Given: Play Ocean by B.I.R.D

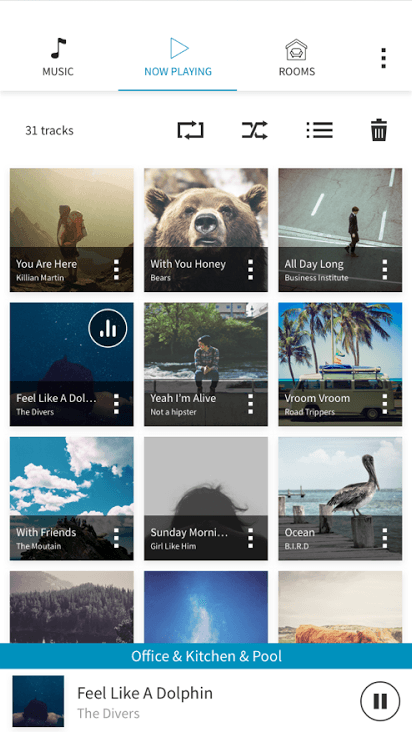Looking at the screenshot, I should (x=340, y=499).
